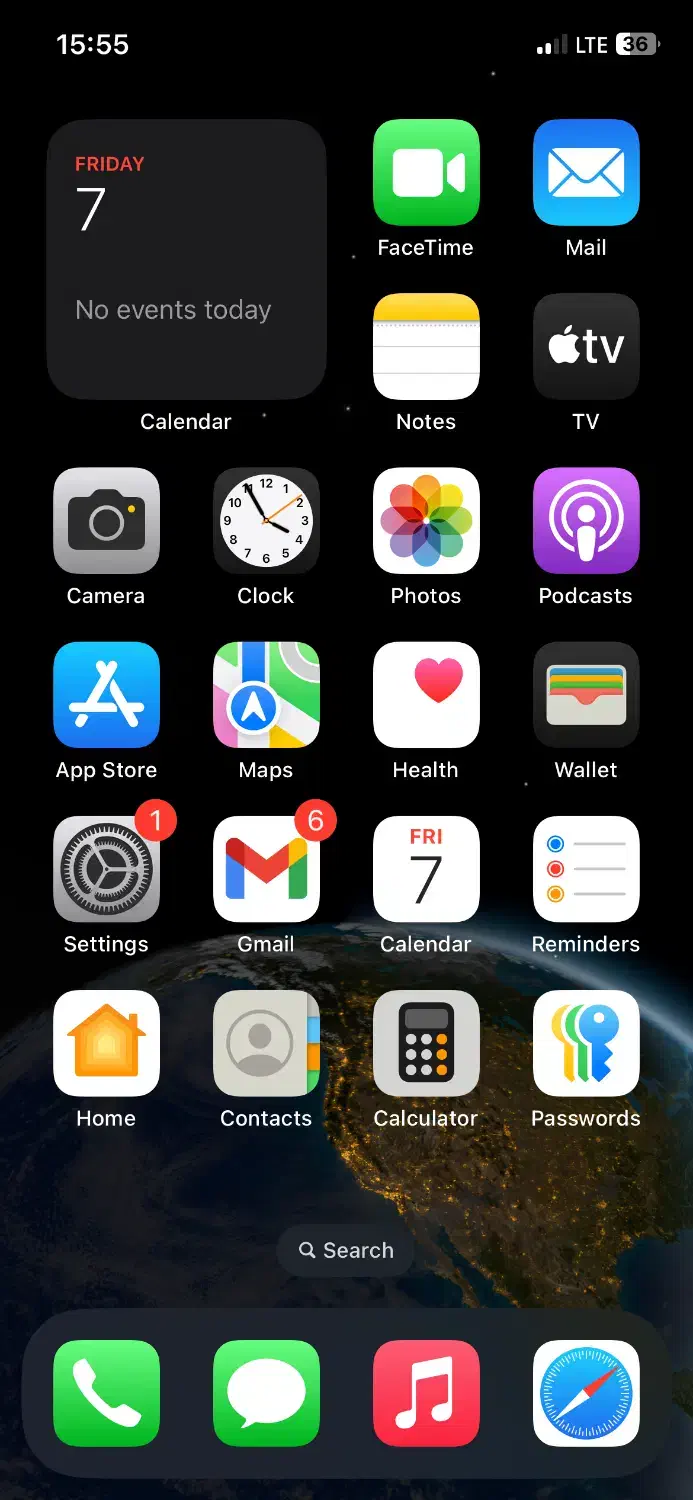
Task: Open Safari from the dock
Action: (x=586, y=1394)
